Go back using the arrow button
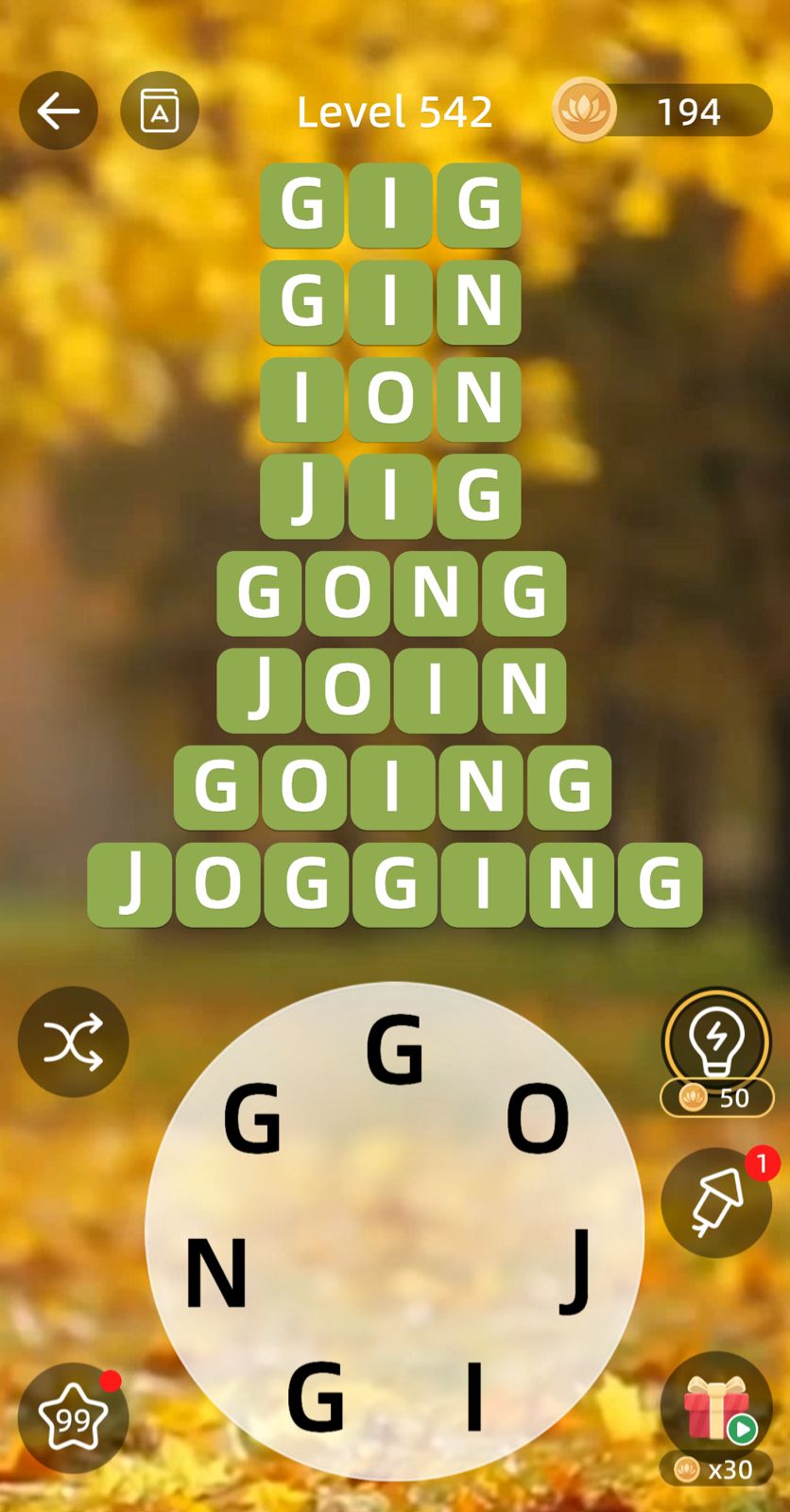This screenshot has width=790, height=1512. 59,112
